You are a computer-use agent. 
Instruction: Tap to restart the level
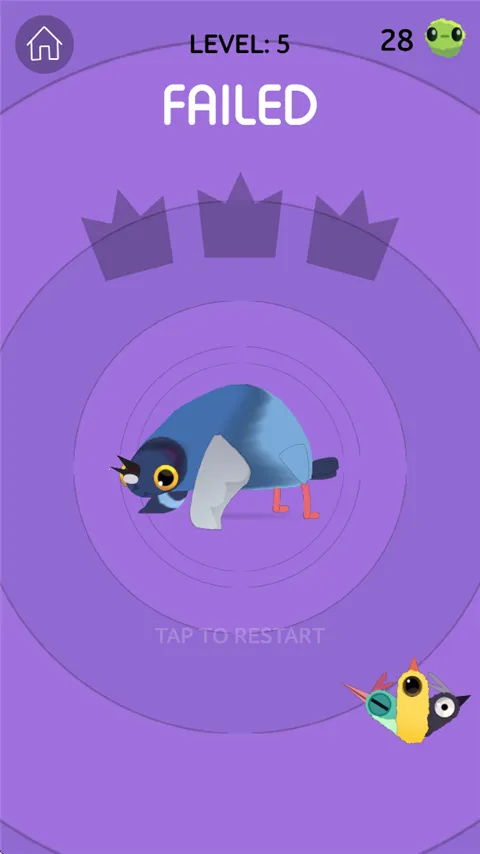point(240,636)
